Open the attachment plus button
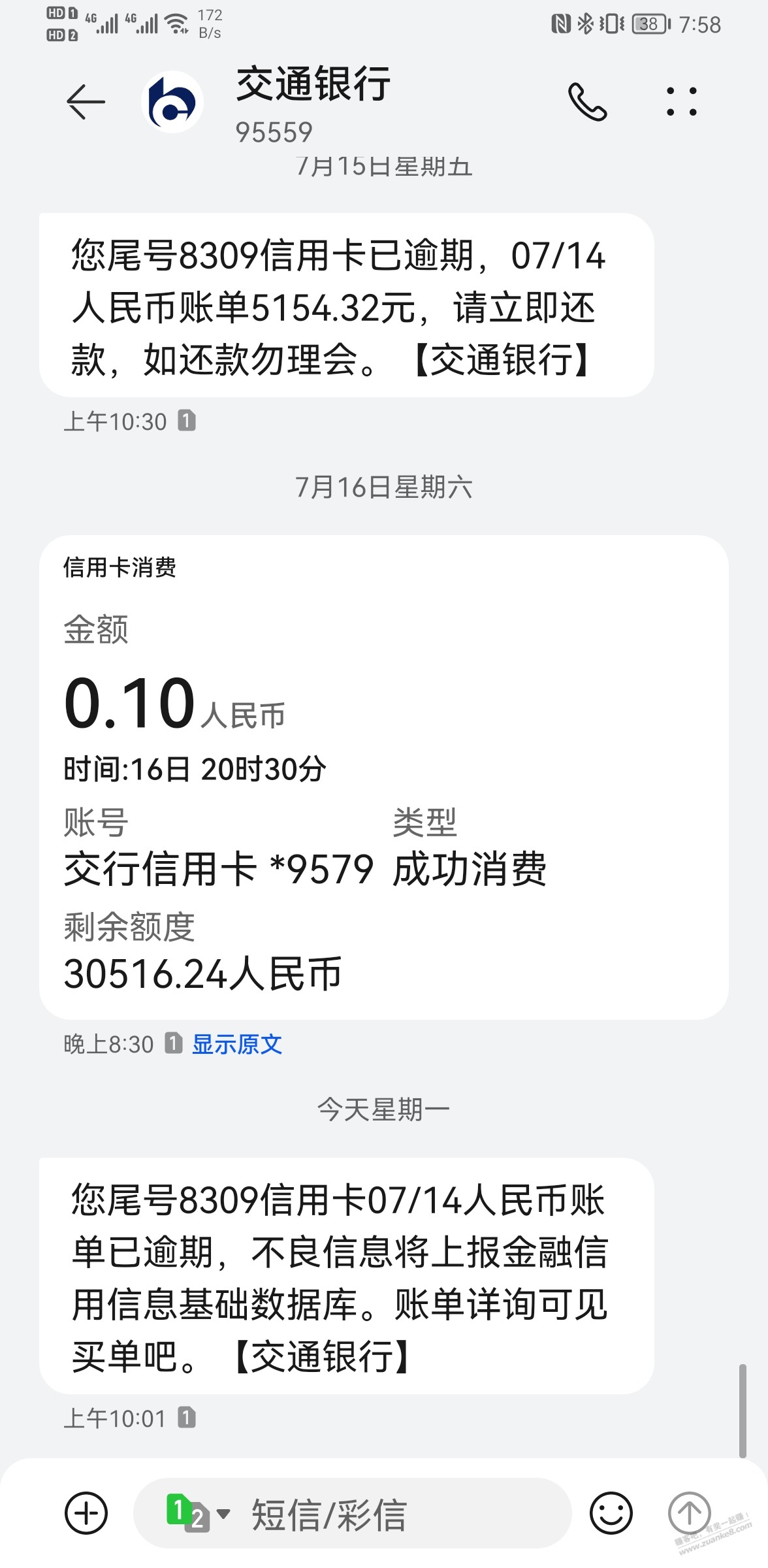 (86, 1513)
